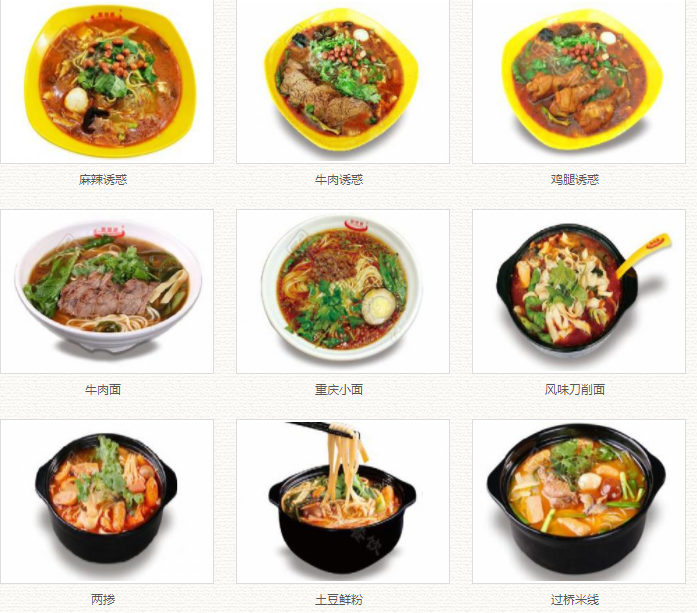View details for 风味刀削面

point(578,290)
